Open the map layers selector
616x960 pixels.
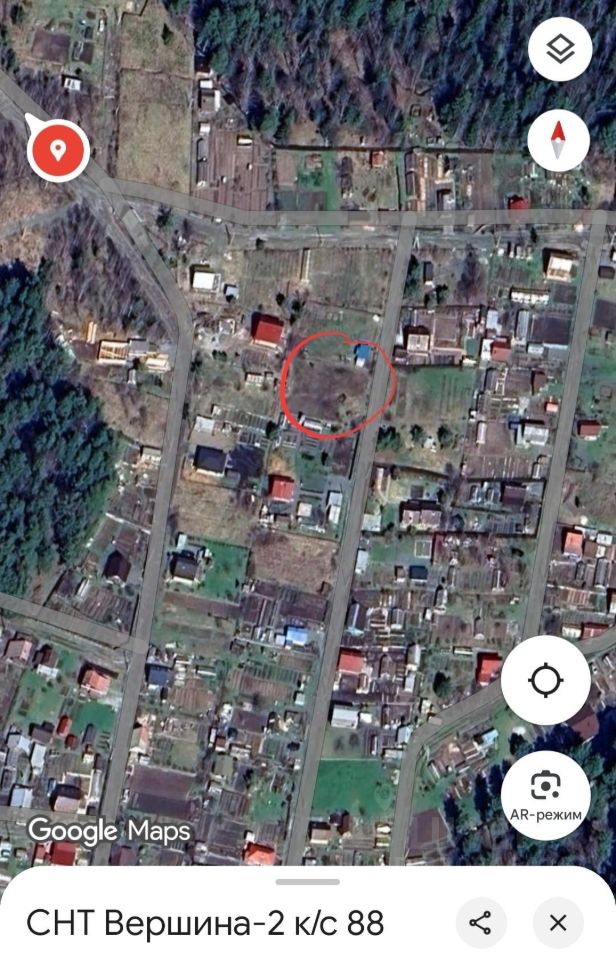[x=560, y=49]
